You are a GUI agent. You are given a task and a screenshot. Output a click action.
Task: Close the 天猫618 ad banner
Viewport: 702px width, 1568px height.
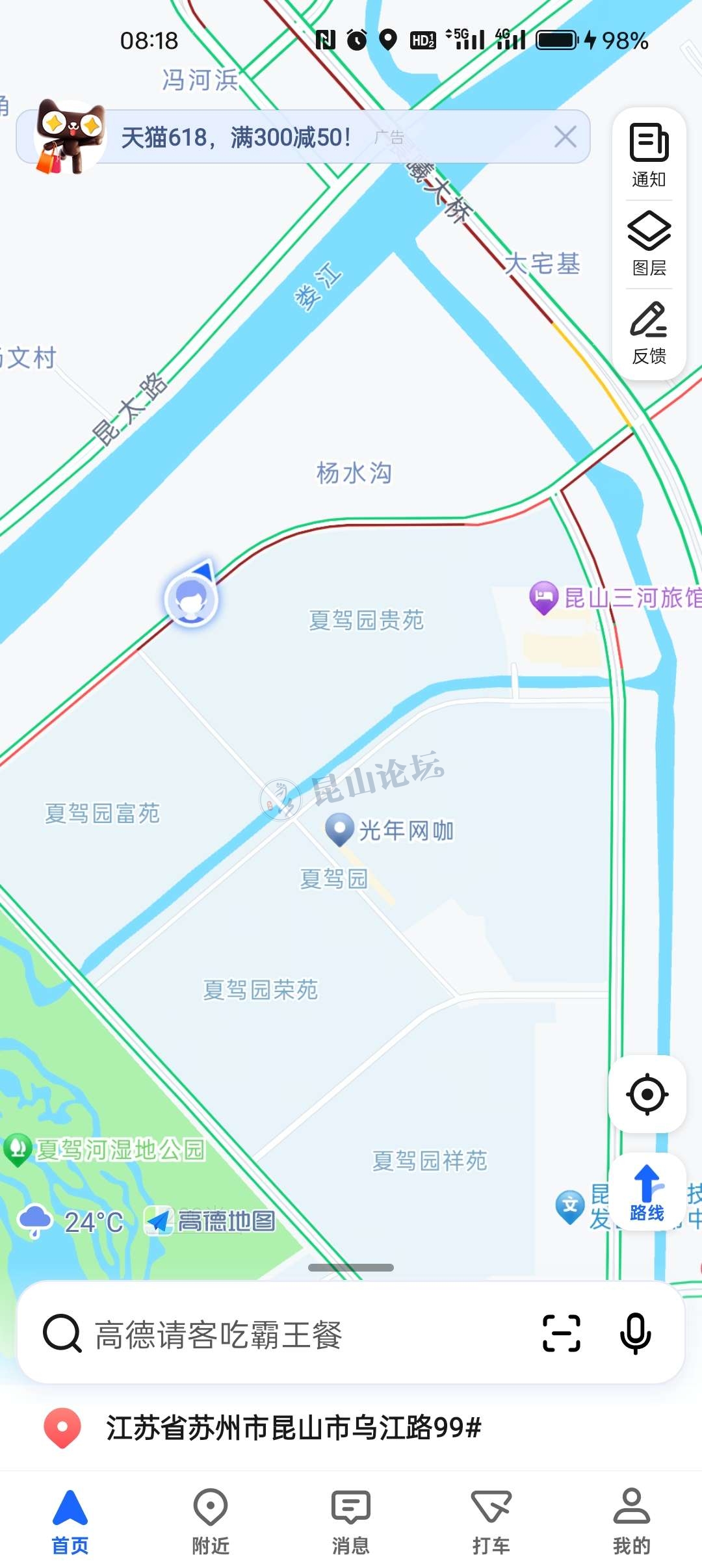coord(565,137)
